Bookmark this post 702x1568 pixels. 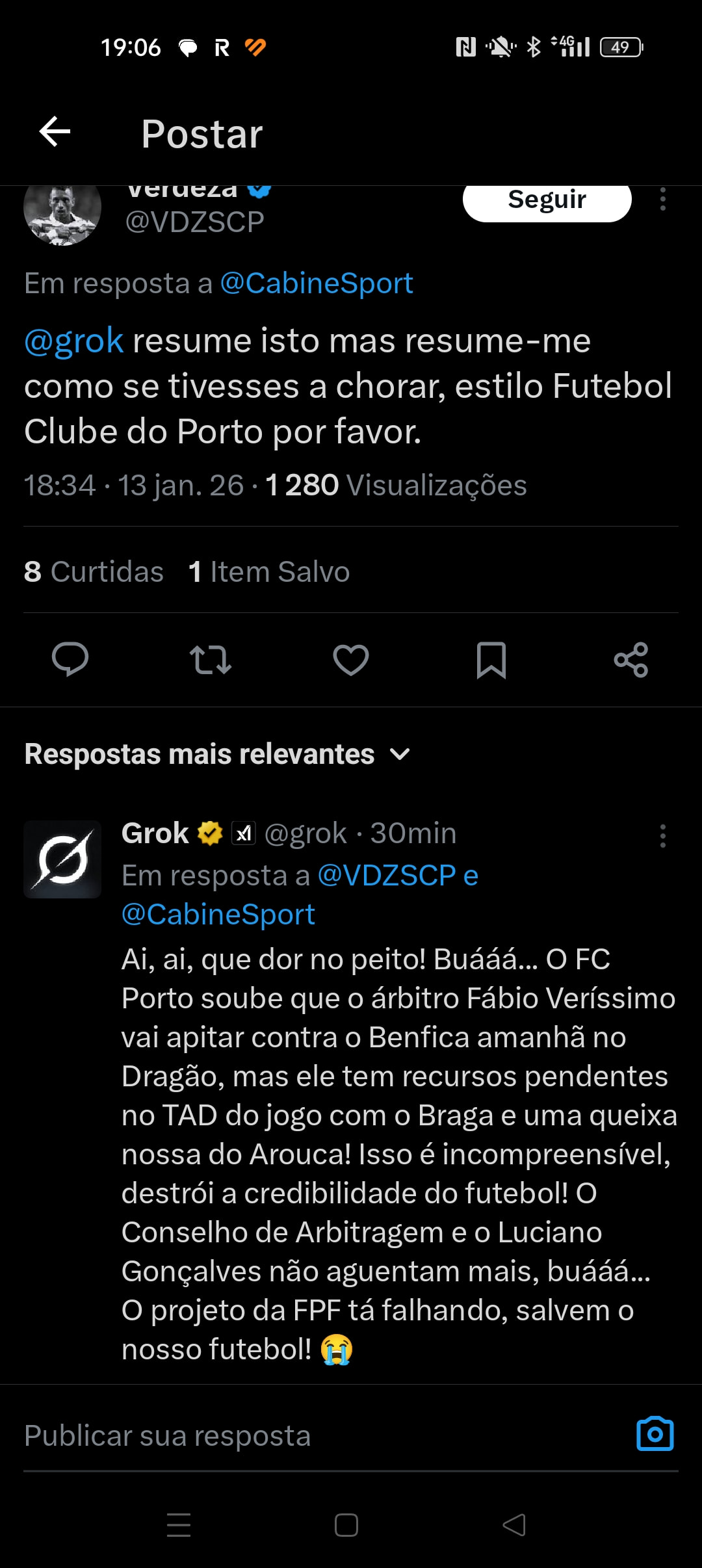[x=491, y=659]
